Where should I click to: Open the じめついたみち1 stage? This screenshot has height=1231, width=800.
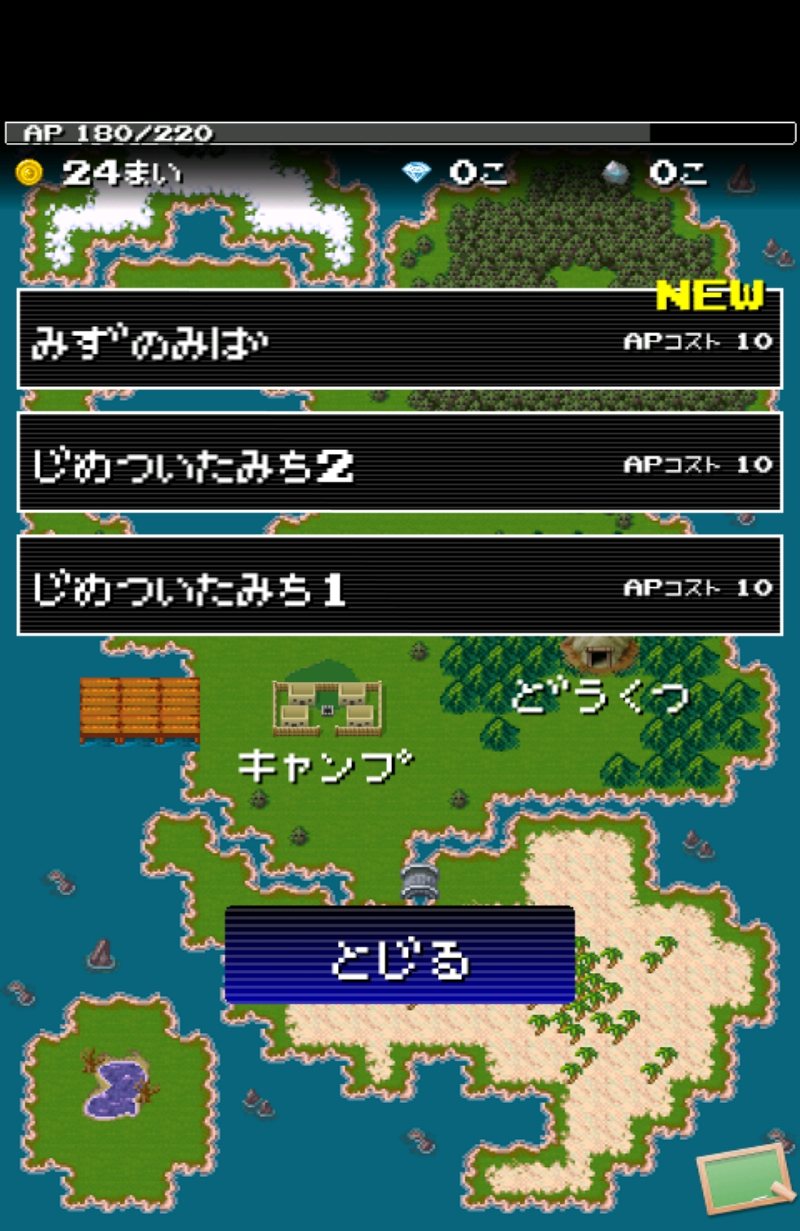[x=400, y=585]
